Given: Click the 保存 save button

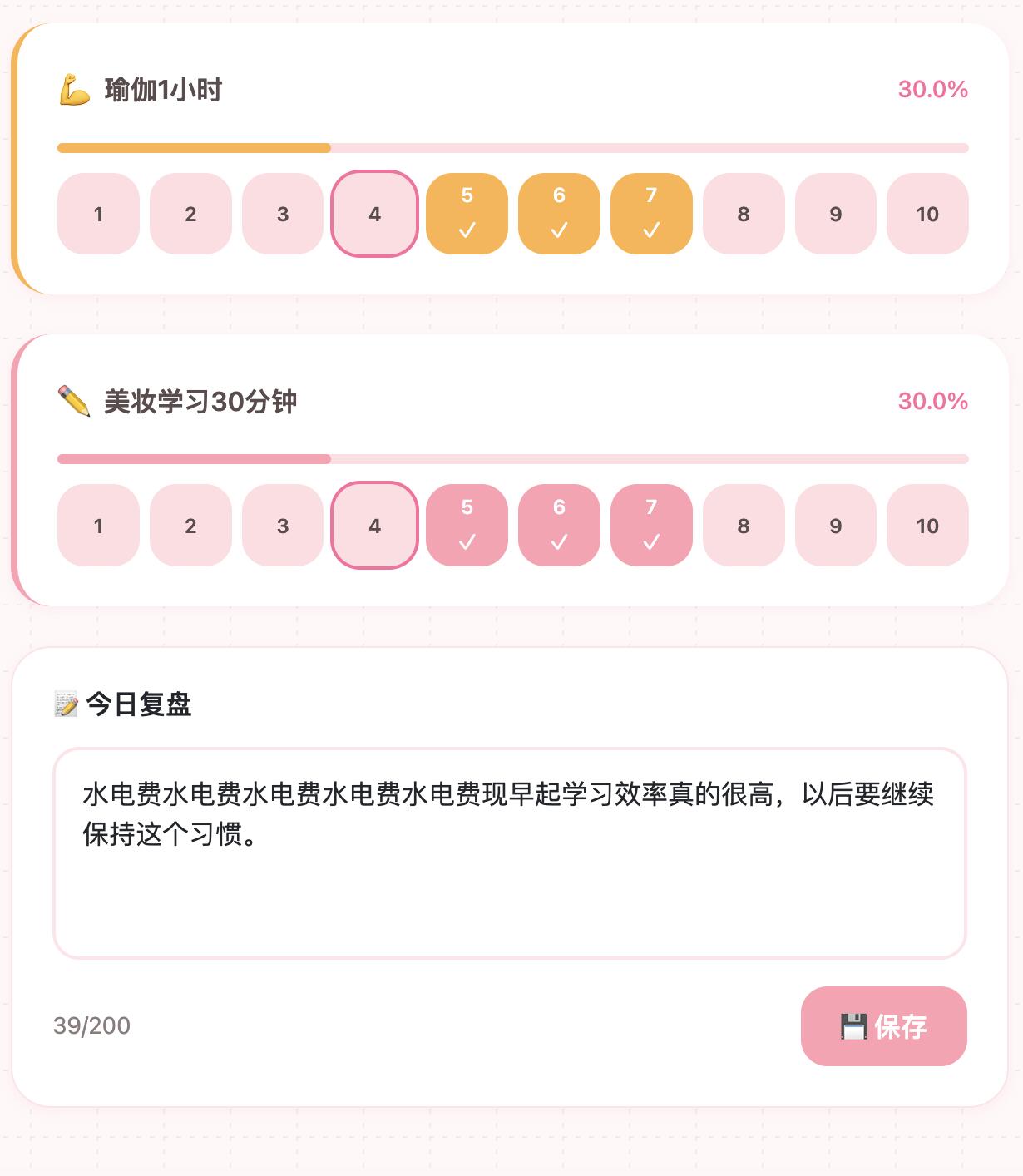Looking at the screenshot, I should [883, 1027].
